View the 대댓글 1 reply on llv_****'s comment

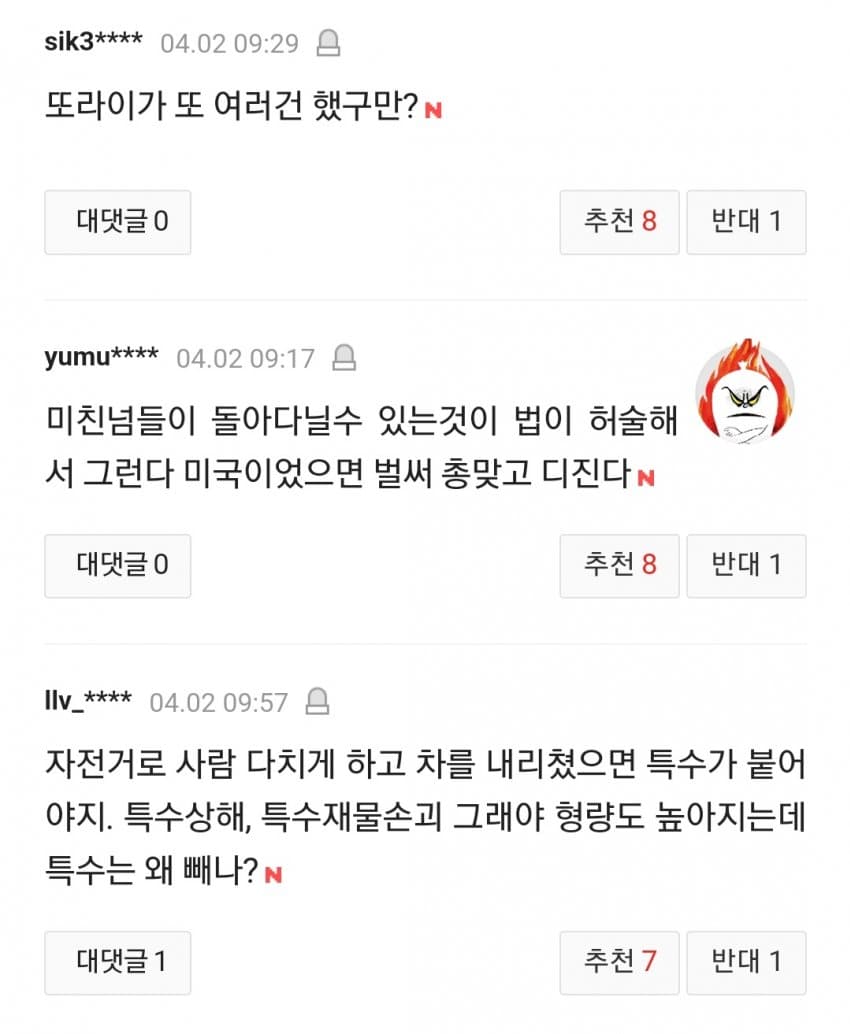(x=118, y=962)
